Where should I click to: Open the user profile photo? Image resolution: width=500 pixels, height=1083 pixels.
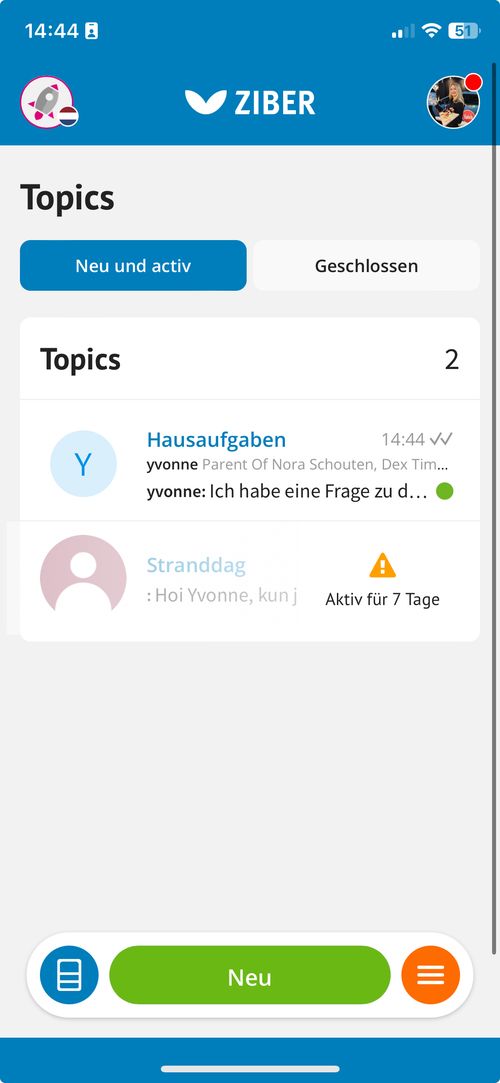pyautogui.click(x=454, y=102)
